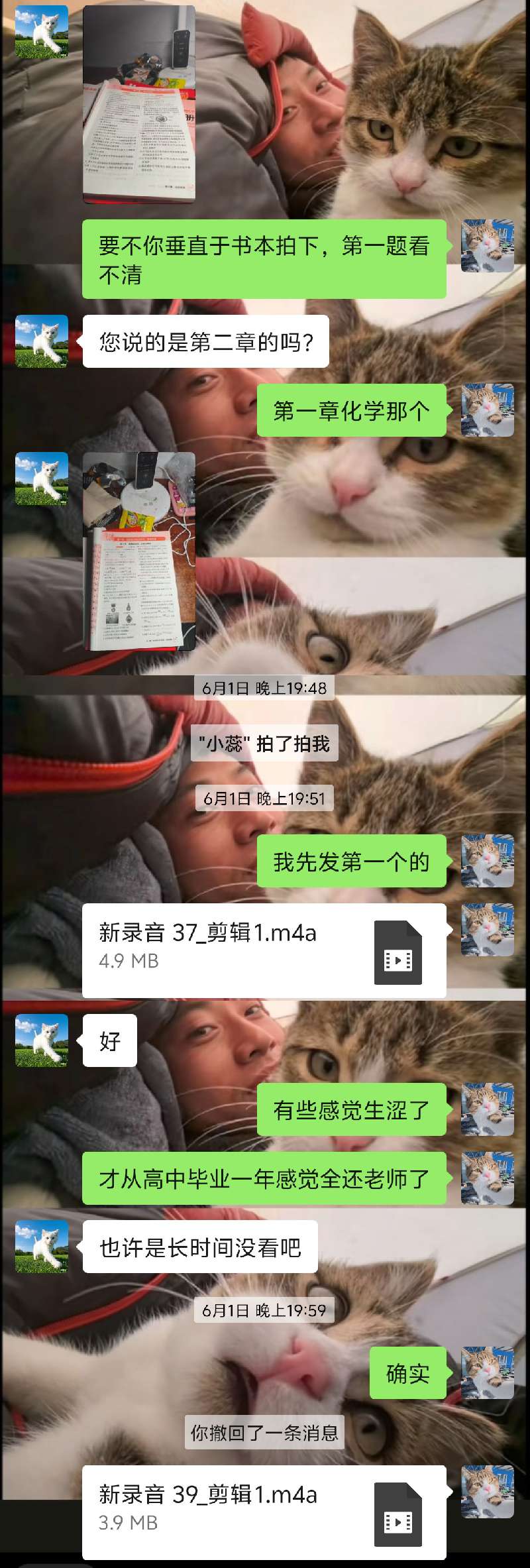
Task: Tap the white cat avatar beside '也许是长时间没看吧'
Action: tap(42, 1246)
